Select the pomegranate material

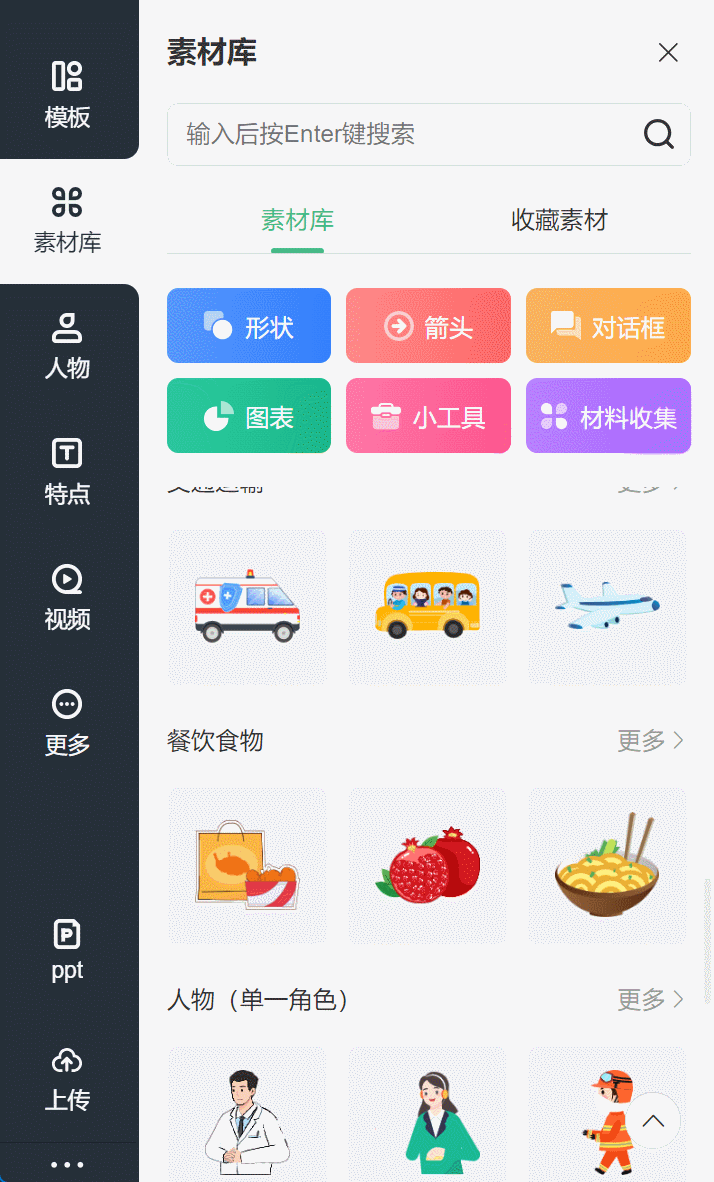coord(427,865)
